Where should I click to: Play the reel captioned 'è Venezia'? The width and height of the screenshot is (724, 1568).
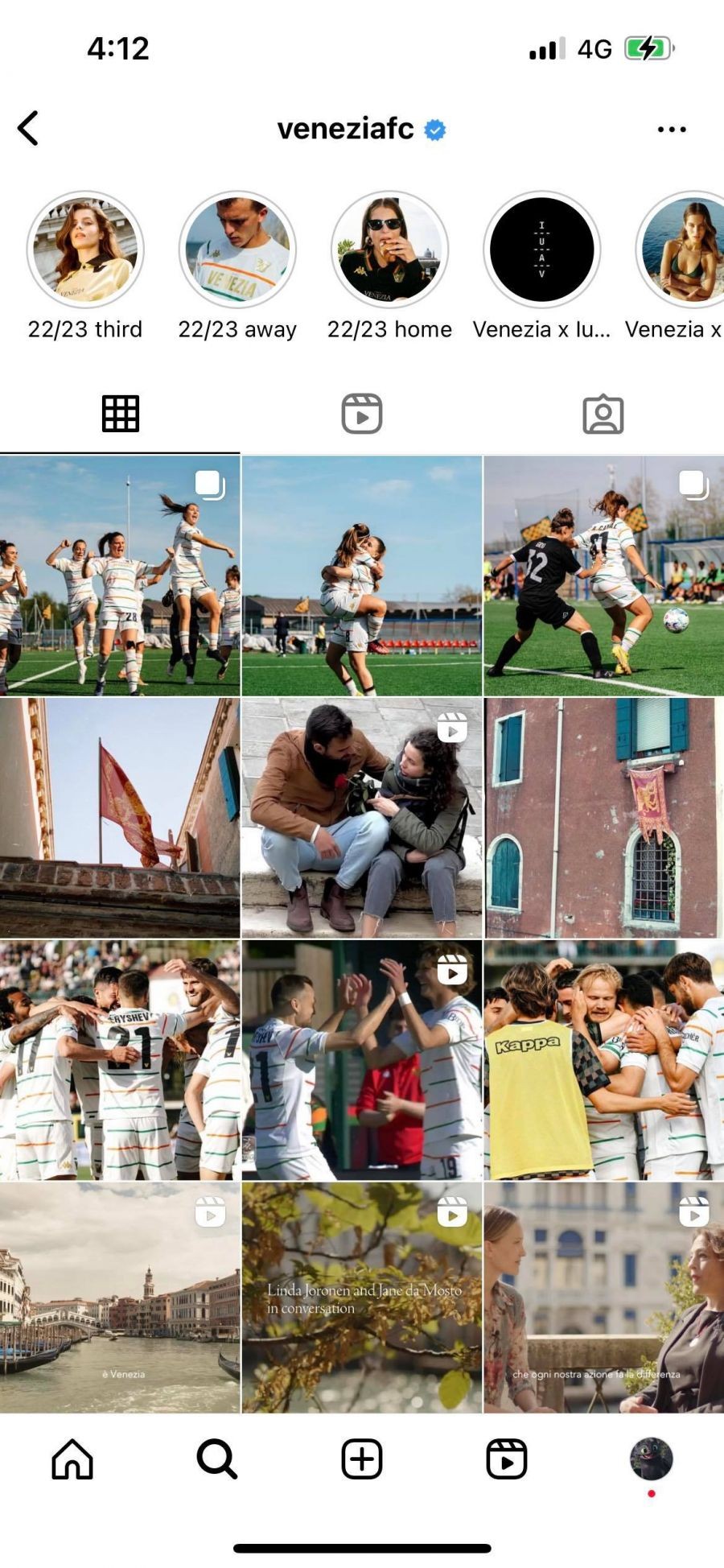120,1298
